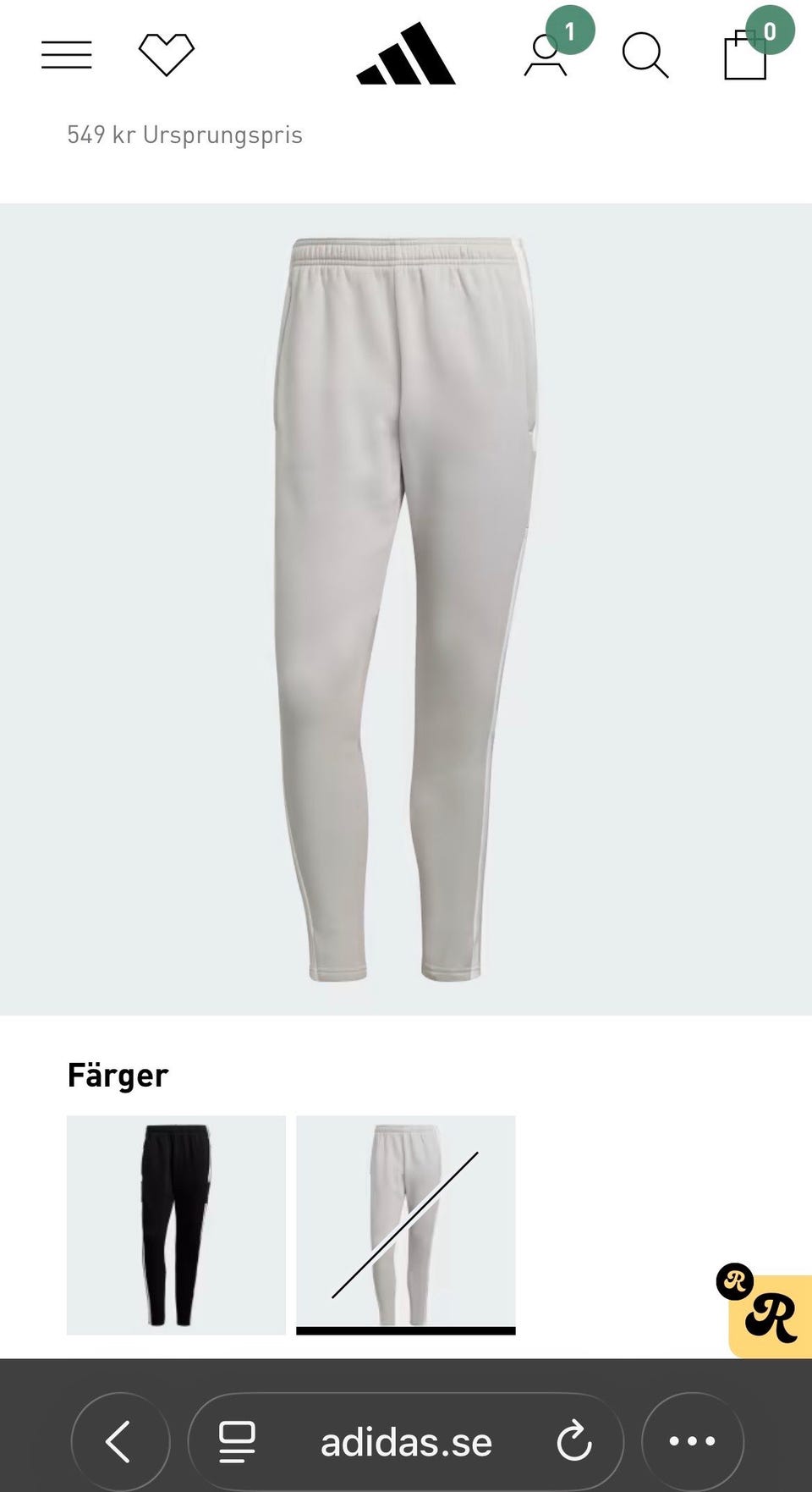Open the browser's three-dot menu
Screen dimensions: 812x1492
pyautogui.click(x=693, y=1441)
